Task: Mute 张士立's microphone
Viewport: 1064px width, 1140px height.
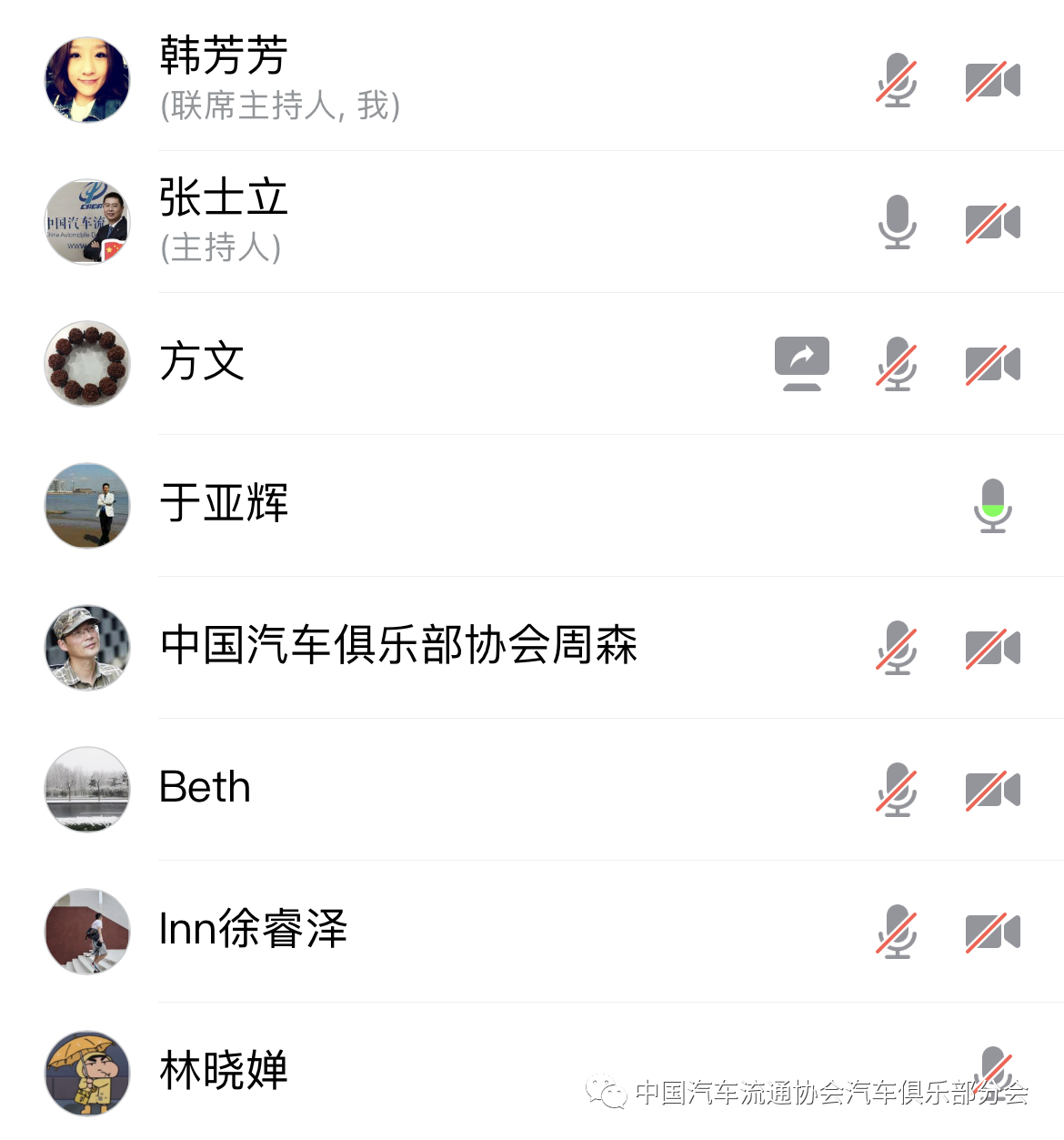Action: pyautogui.click(x=897, y=222)
